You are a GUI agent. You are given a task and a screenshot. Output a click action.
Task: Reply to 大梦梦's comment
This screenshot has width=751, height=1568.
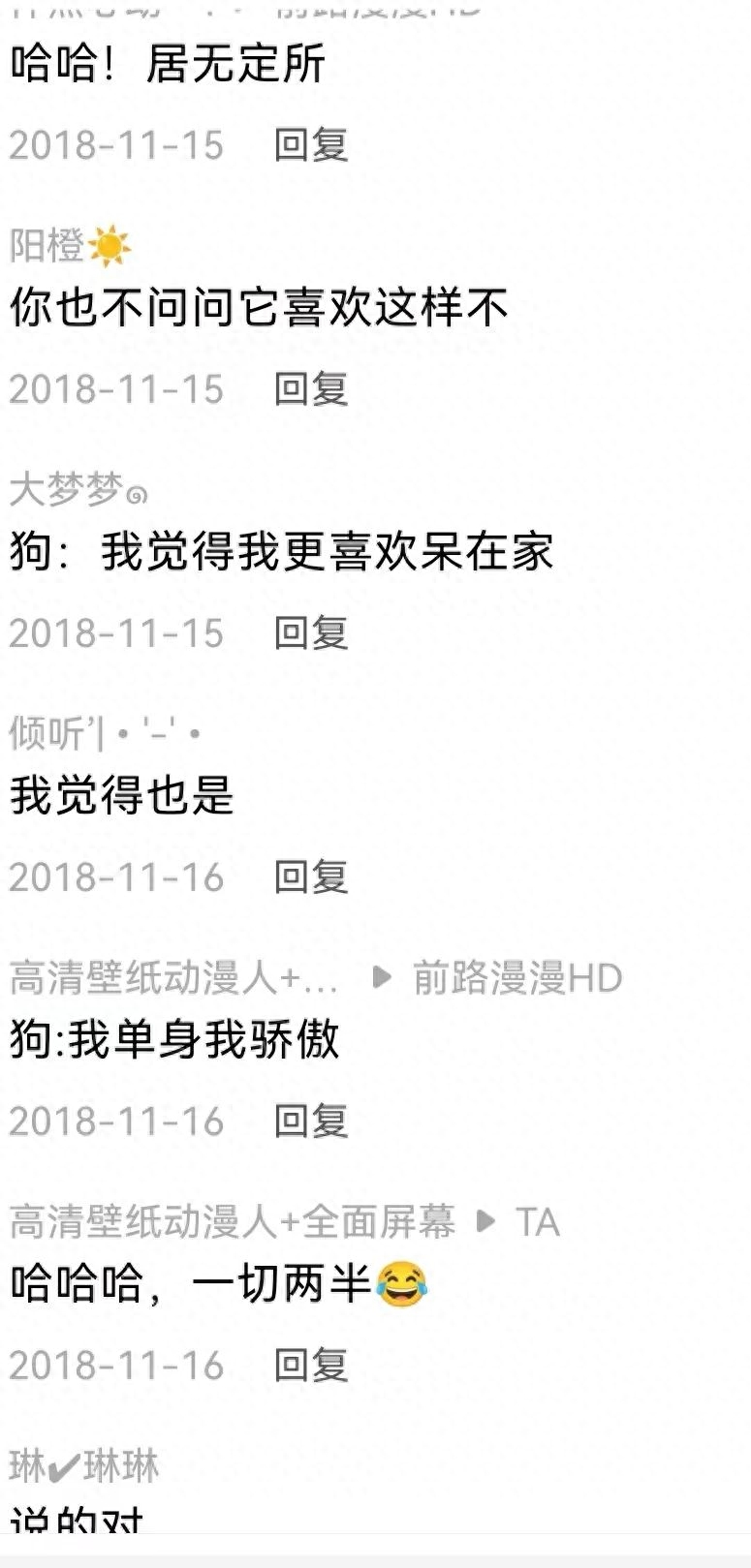(310, 633)
